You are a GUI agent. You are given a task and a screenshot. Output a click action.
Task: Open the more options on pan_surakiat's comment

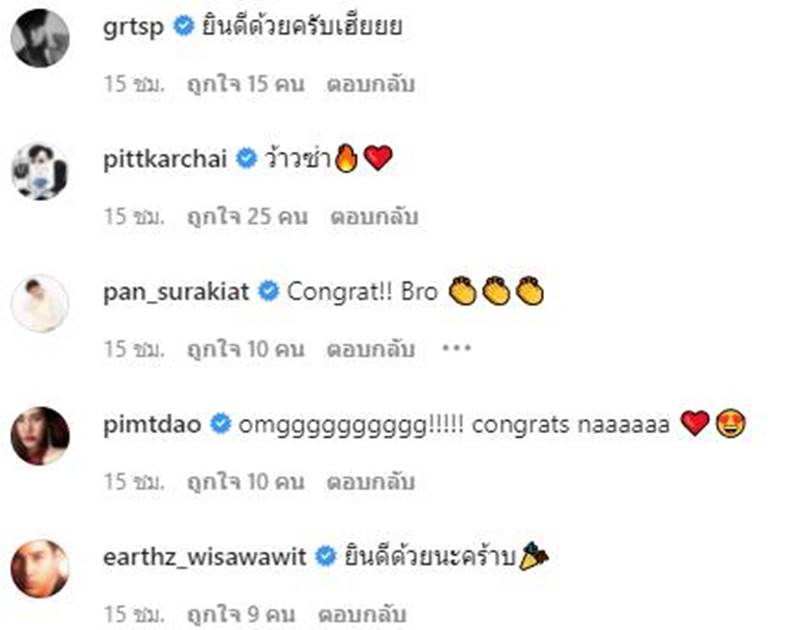pos(456,349)
